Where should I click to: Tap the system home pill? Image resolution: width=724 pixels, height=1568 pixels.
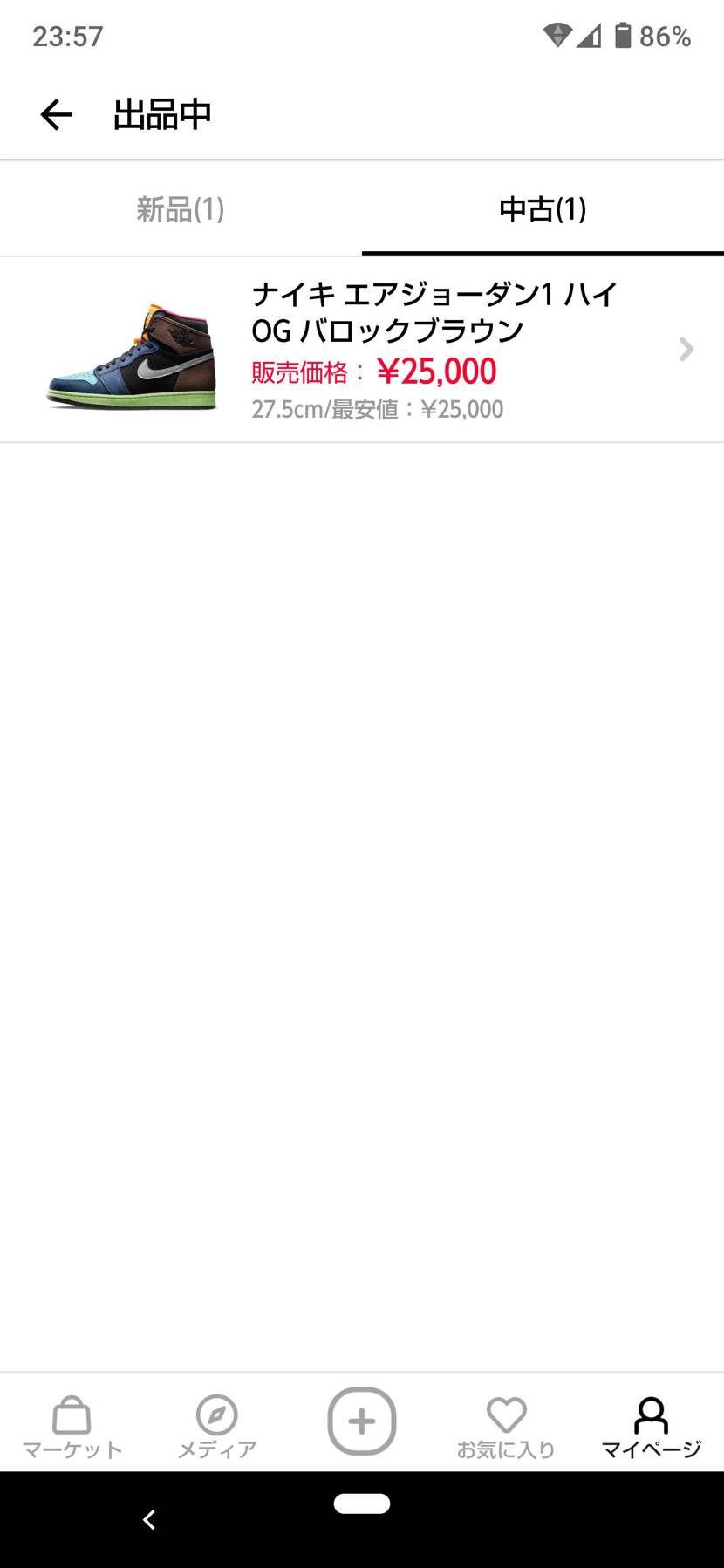point(362,1503)
